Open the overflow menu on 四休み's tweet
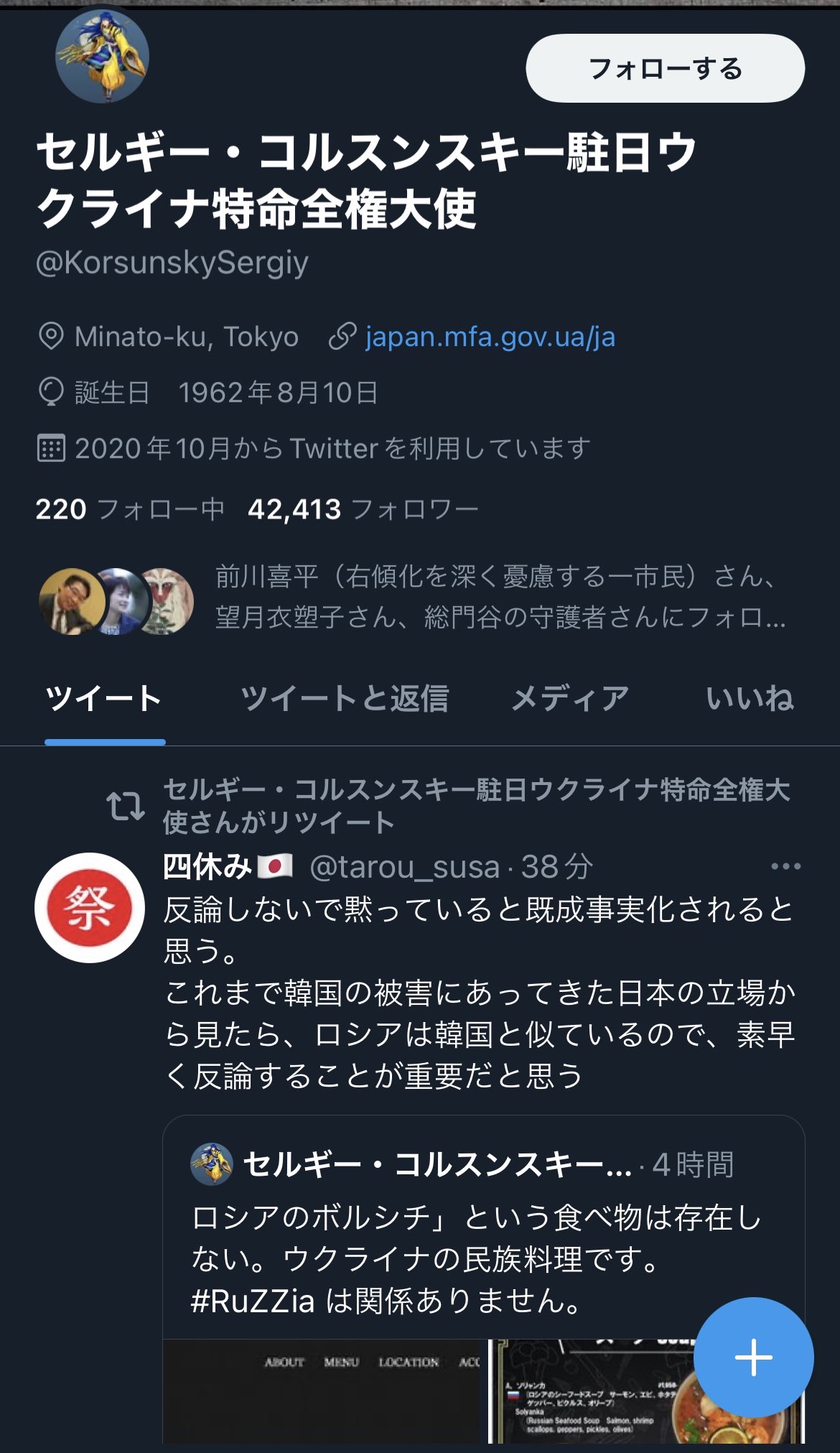This screenshot has width=840, height=1453. (785, 867)
